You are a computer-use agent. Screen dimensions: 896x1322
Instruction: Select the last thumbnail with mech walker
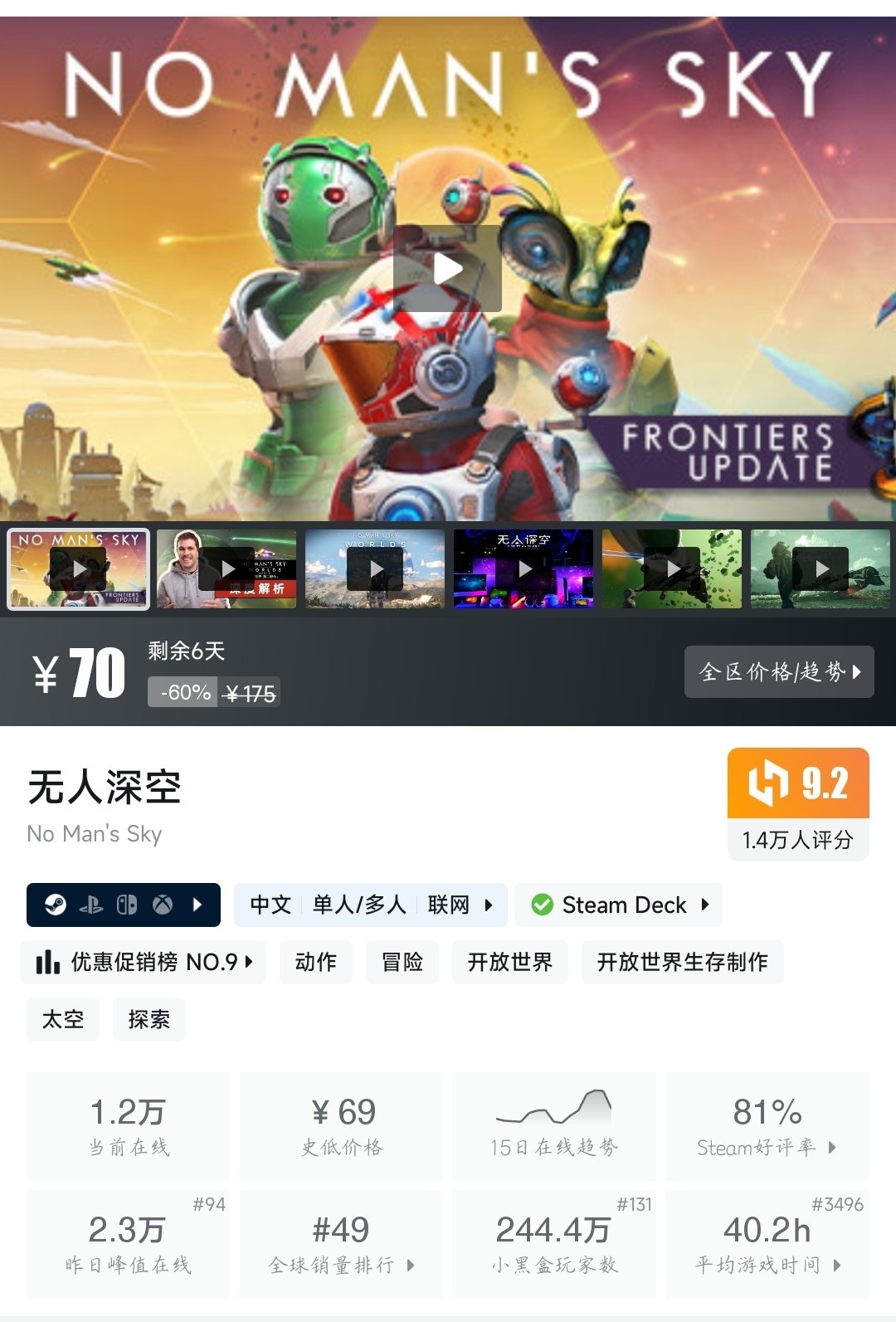coord(821,569)
